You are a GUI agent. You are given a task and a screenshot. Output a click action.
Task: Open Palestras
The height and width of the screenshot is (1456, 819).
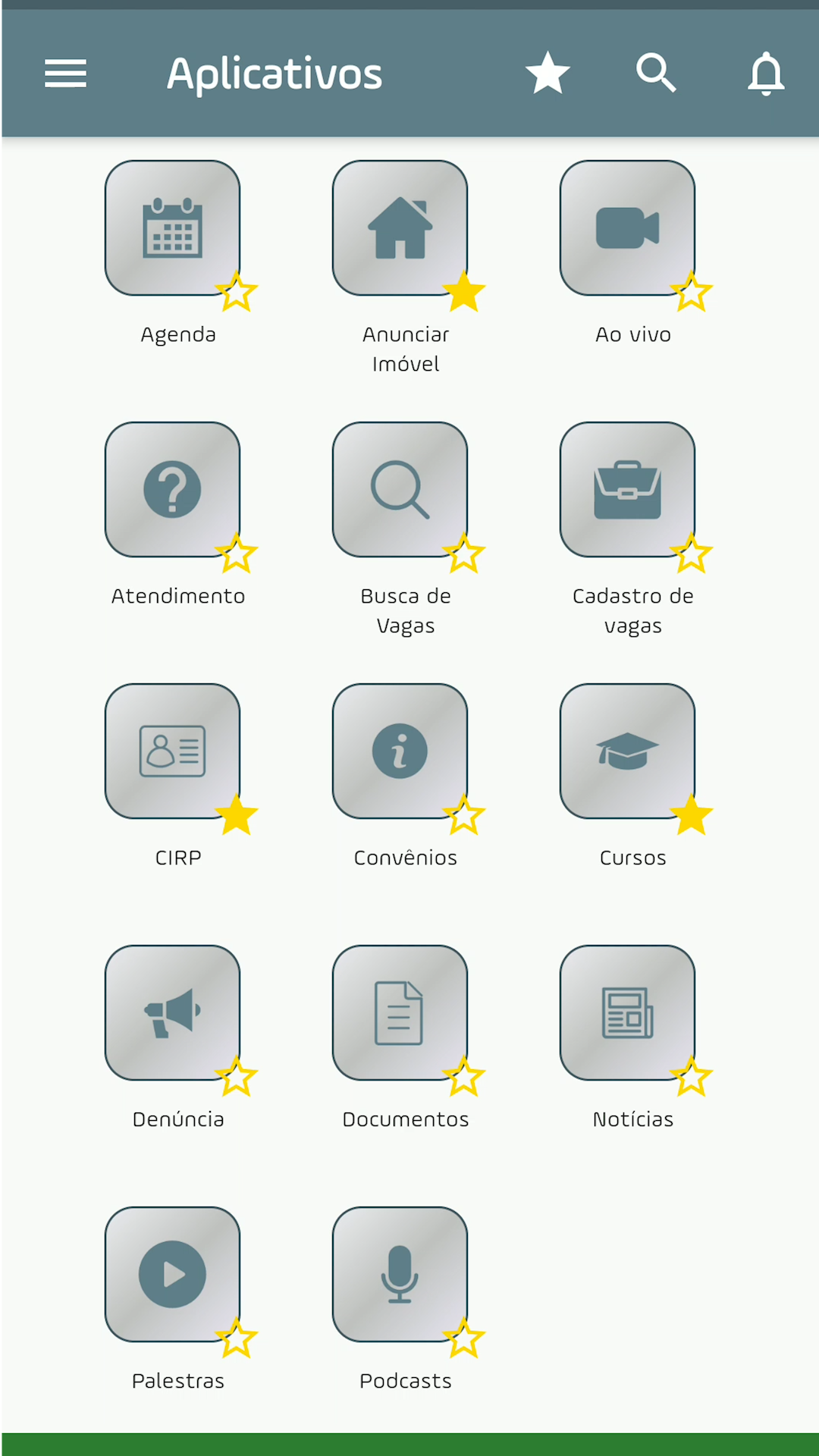[173, 1274]
